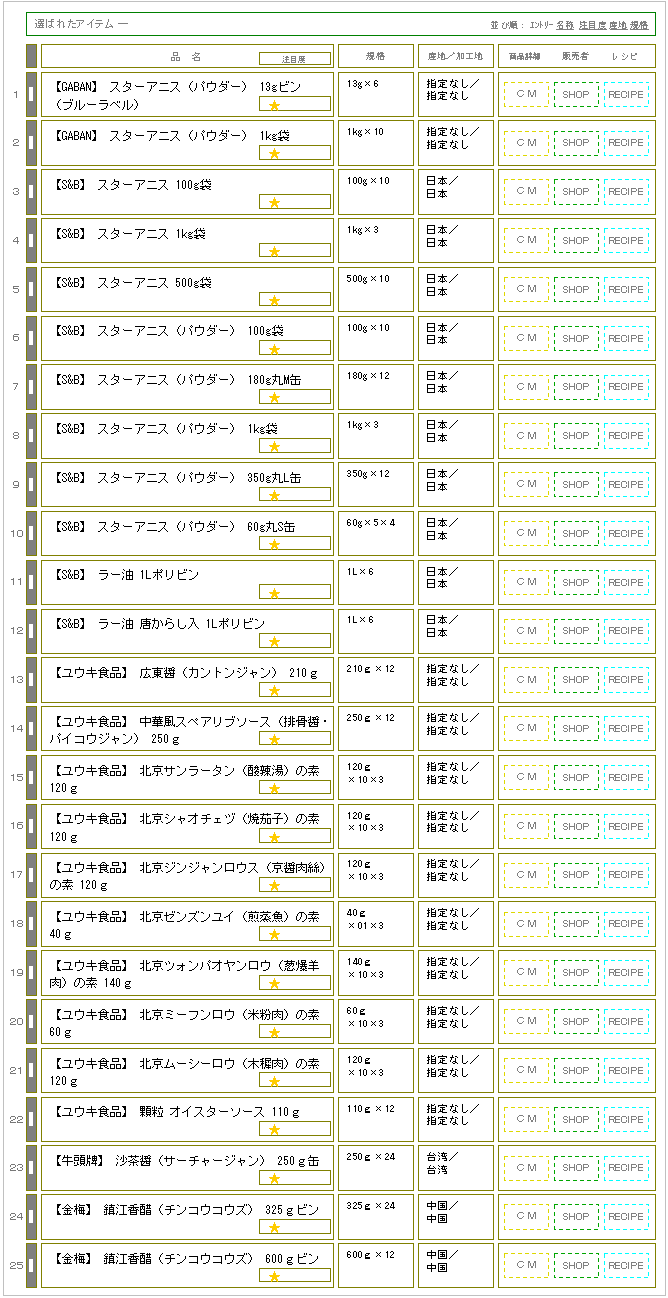Viewport: 668px width, 1298px height.
Task: Open SHOP for GABAN スターアニス 1kg袋
Action: click(x=576, y=143)
